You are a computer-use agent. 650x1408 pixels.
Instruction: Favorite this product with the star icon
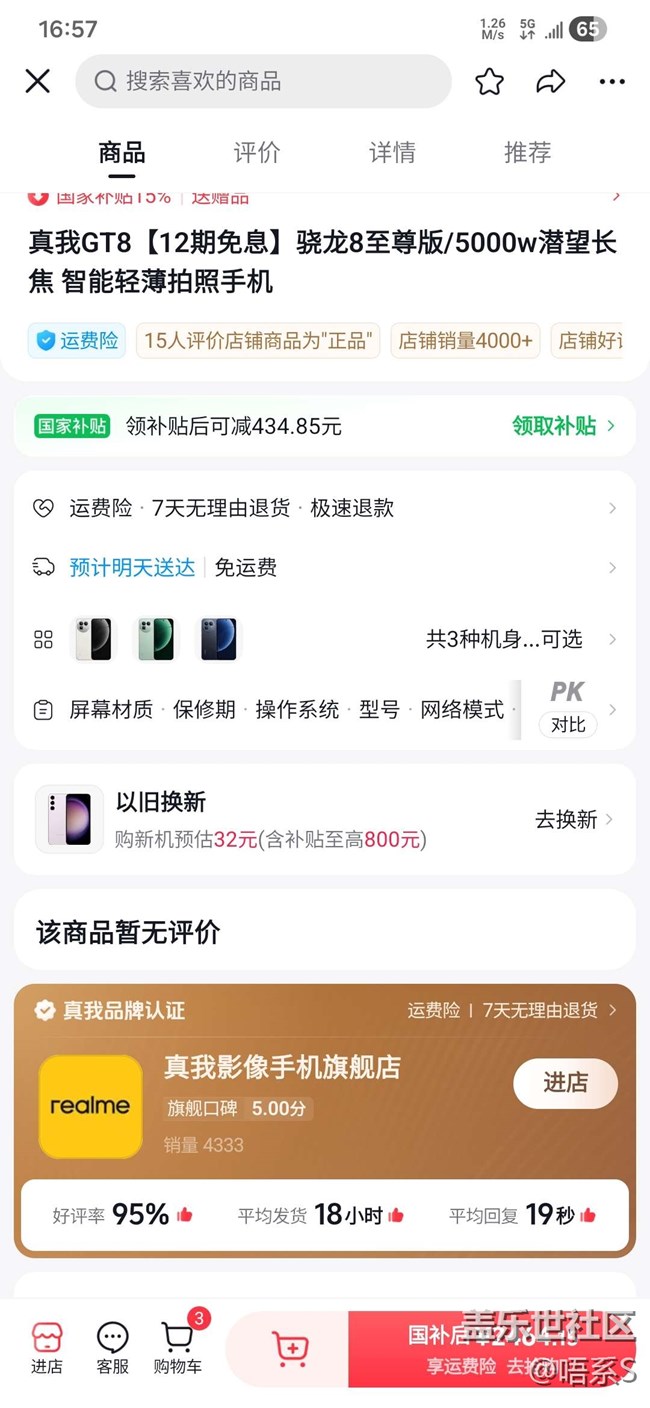(x=489, y=81)
